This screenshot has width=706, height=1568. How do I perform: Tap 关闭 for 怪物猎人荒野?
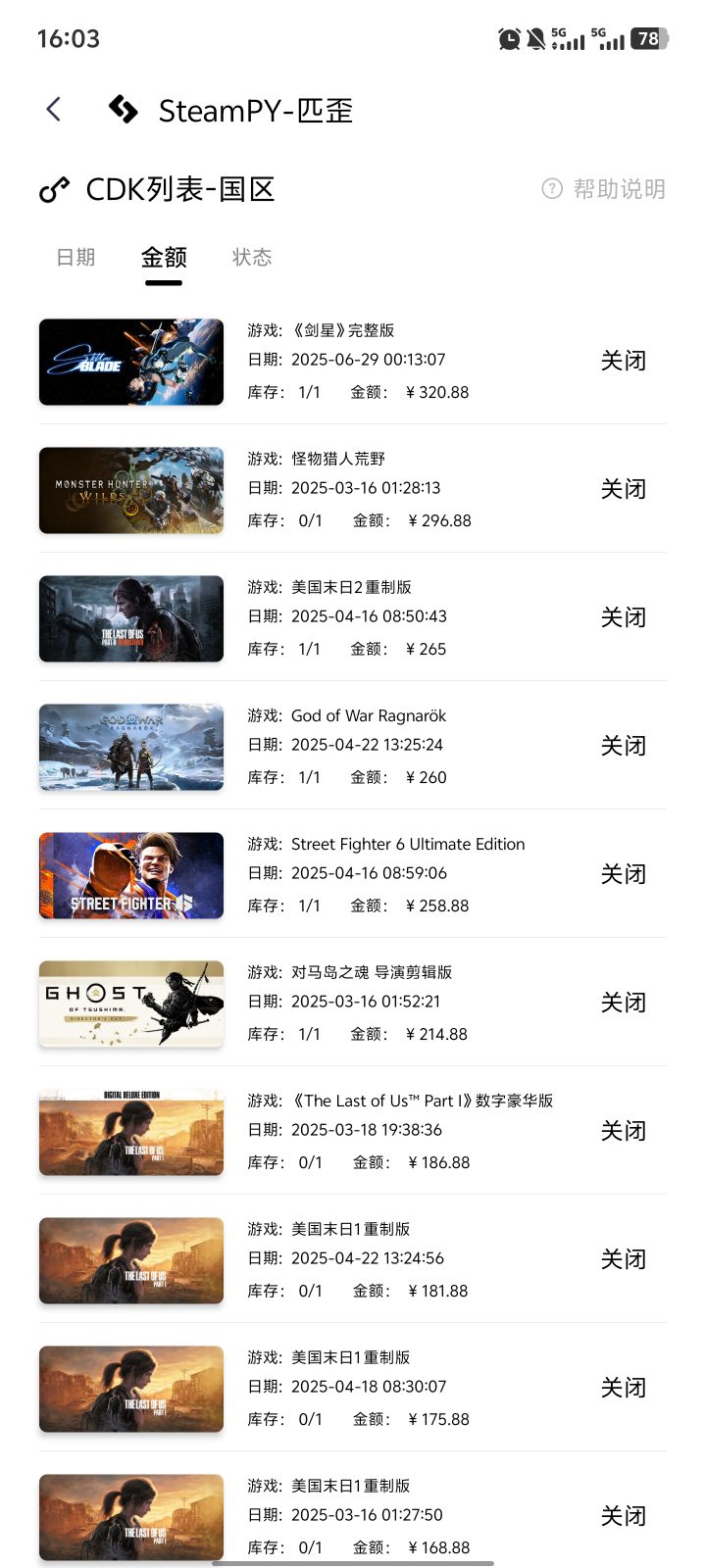point(623,489)
